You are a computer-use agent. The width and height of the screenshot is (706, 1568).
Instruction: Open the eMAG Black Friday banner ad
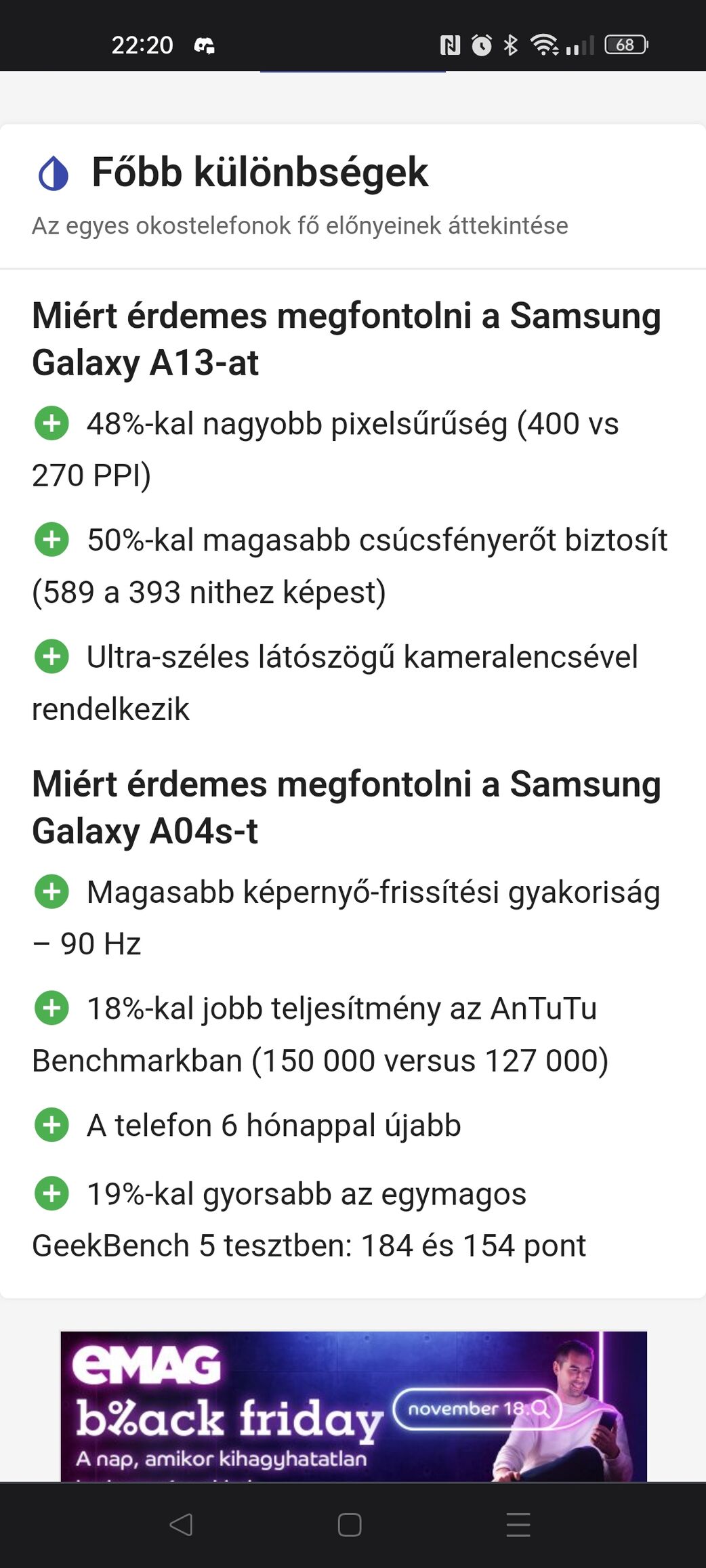353,1406
